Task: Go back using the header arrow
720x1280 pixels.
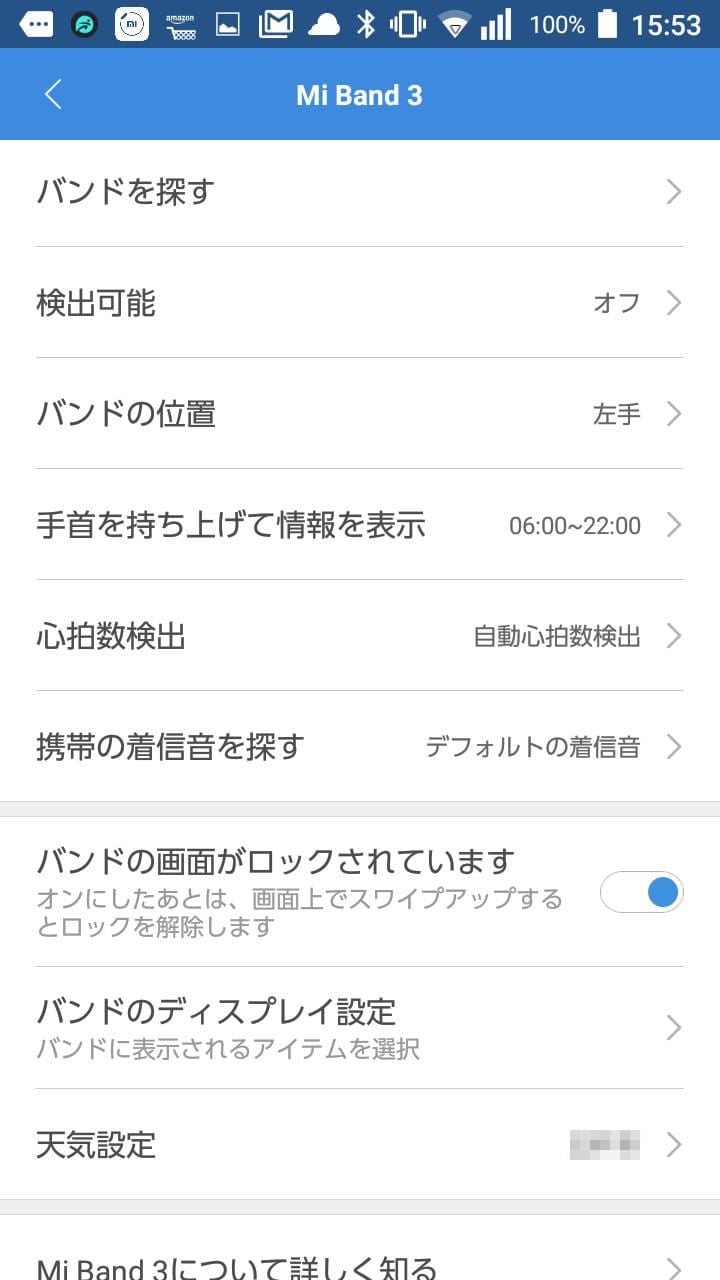Action: (54, 95)
